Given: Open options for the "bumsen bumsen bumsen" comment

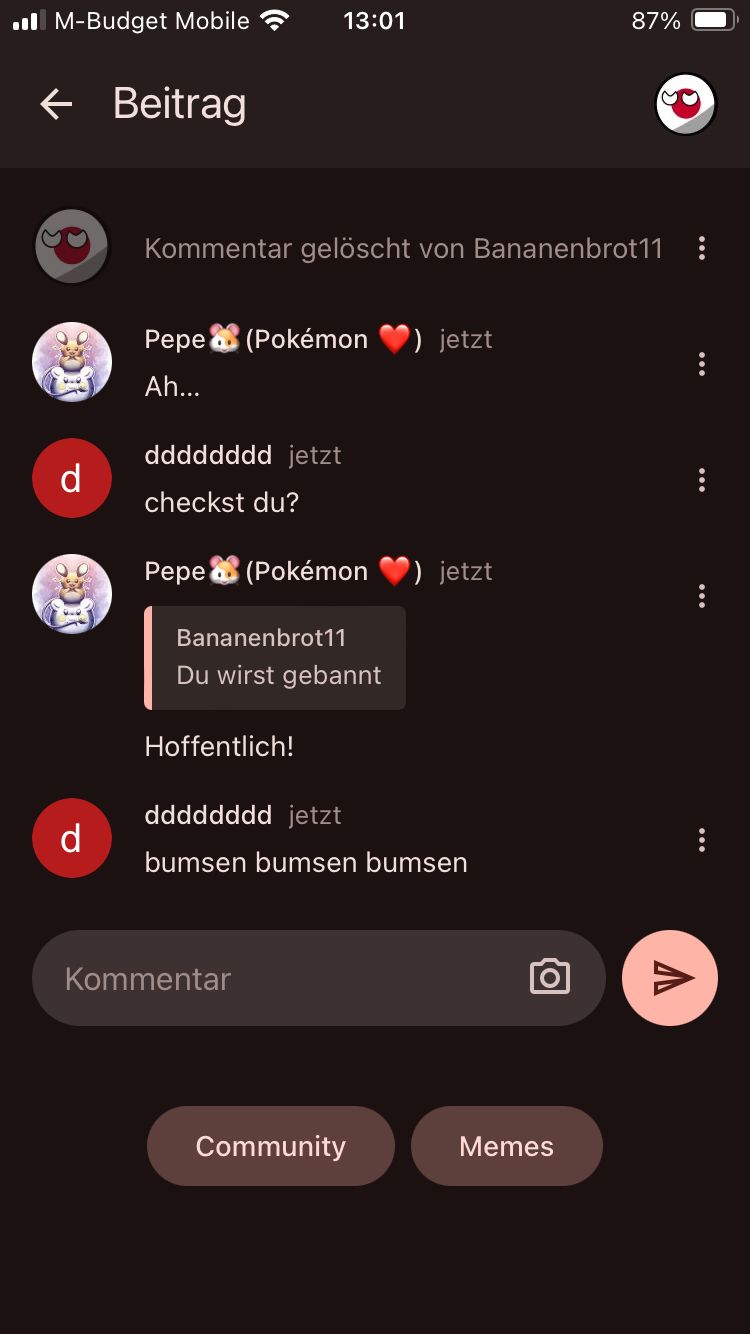Looking at the screenshot, I should (x=702, y=840).
